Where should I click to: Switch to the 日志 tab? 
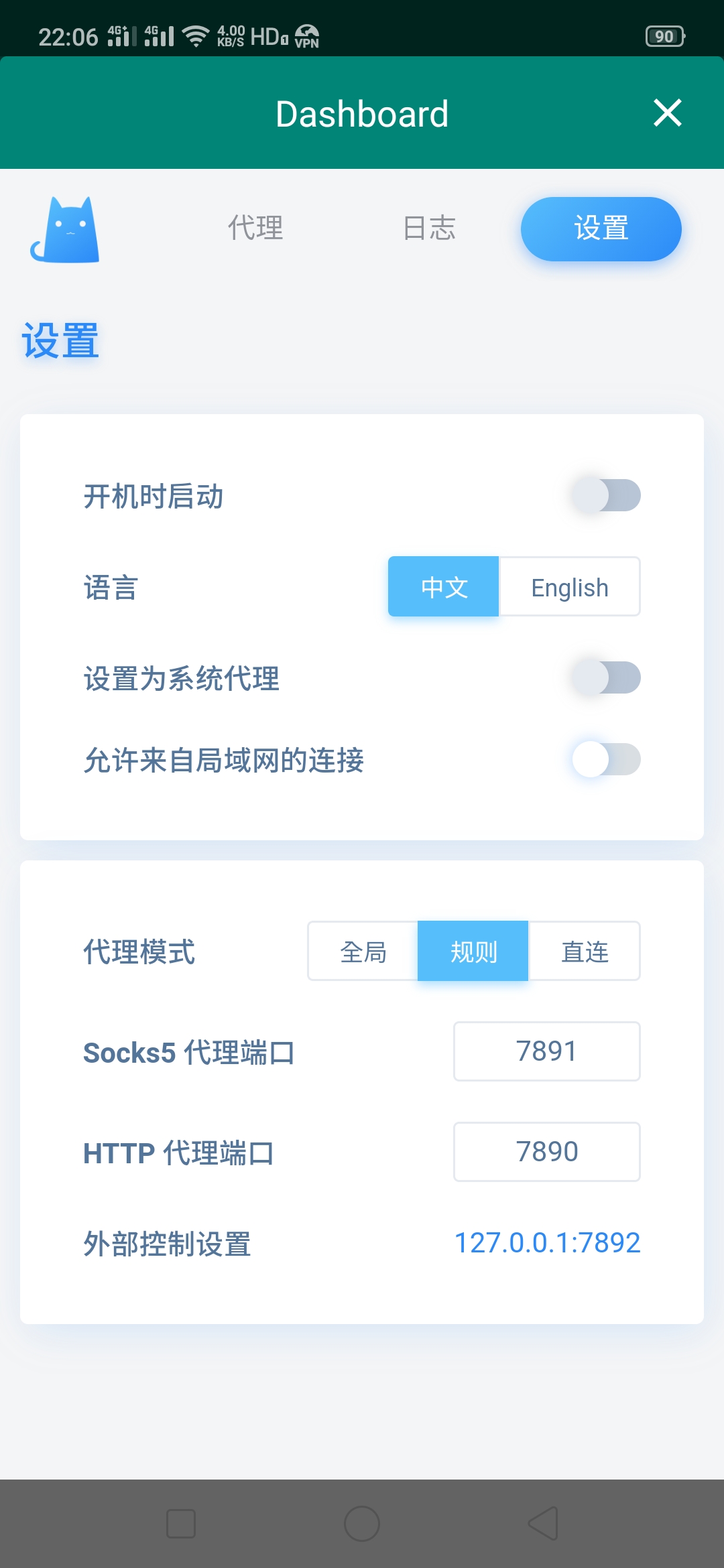tap(429, 228)
